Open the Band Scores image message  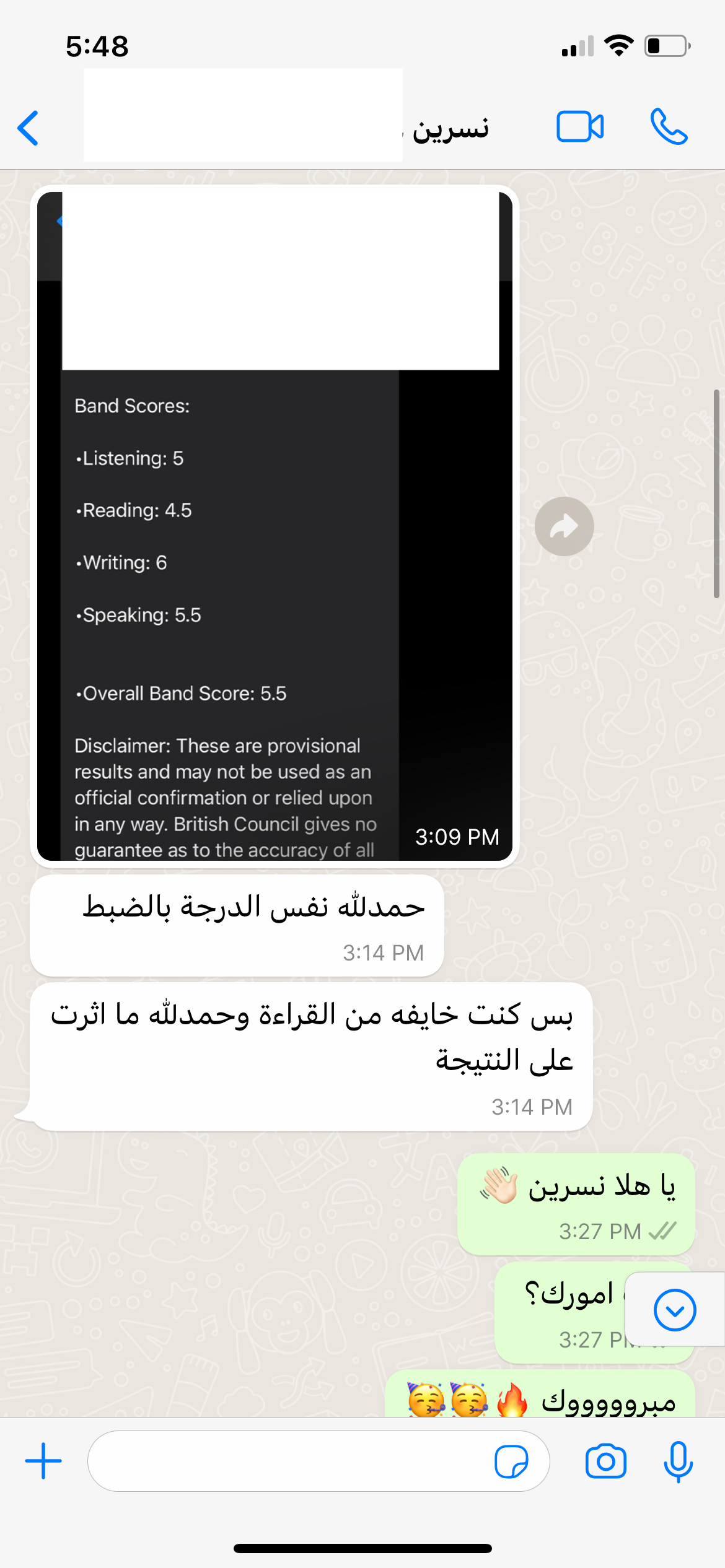tap(274, 526)
